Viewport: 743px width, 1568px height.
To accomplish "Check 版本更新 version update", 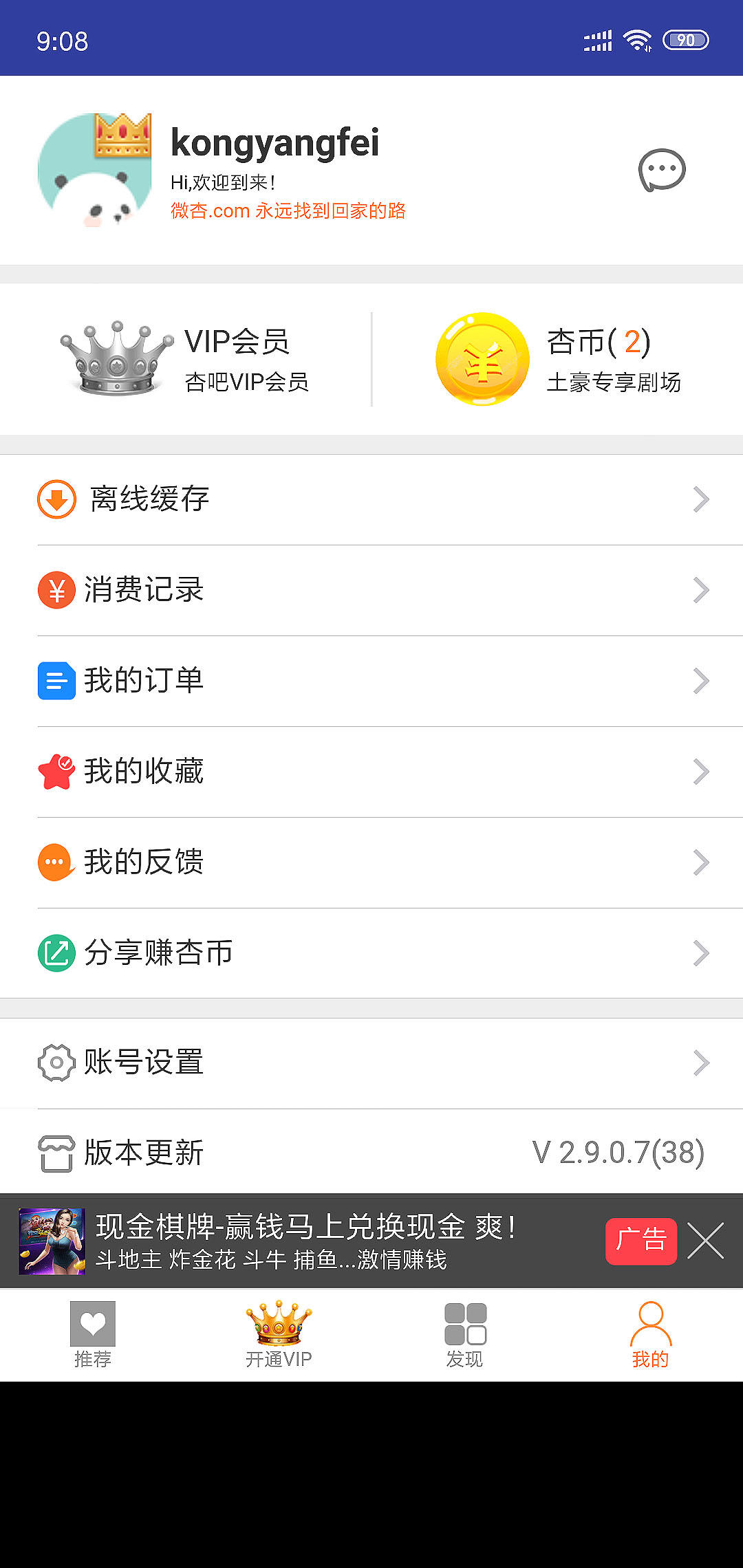I will 371,1153.
